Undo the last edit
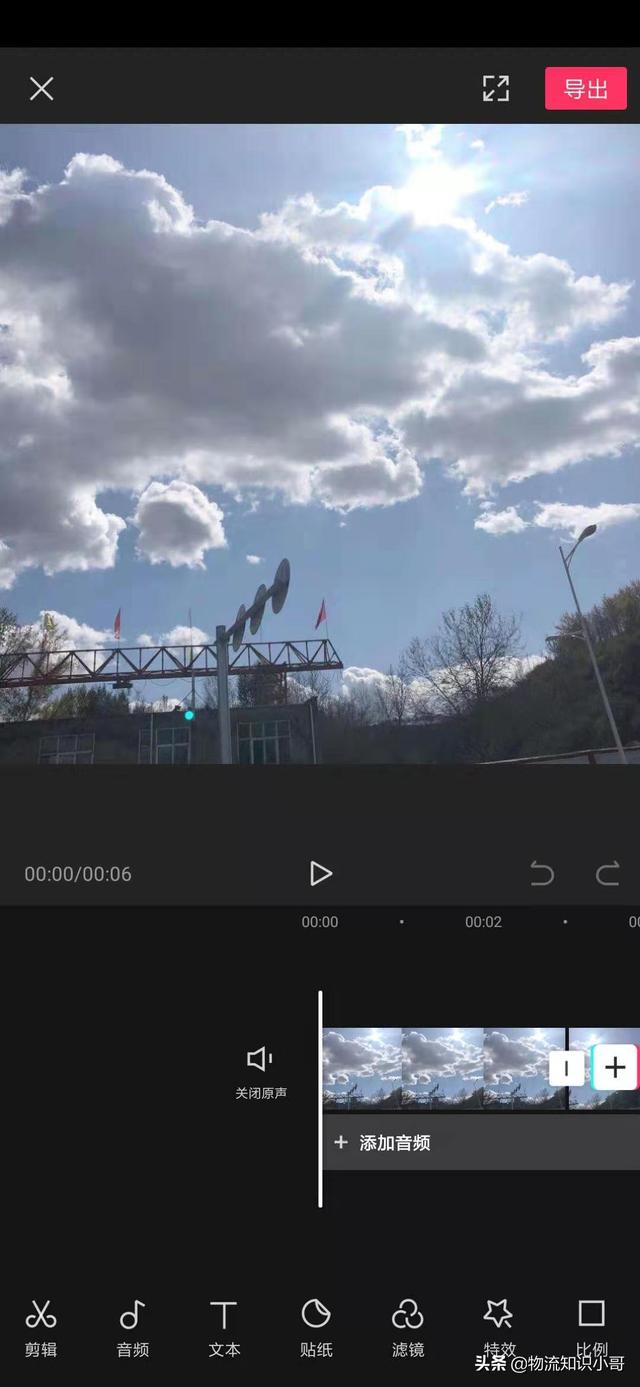The width and height of the screenshot is (640, 1387). coord(541,874)
